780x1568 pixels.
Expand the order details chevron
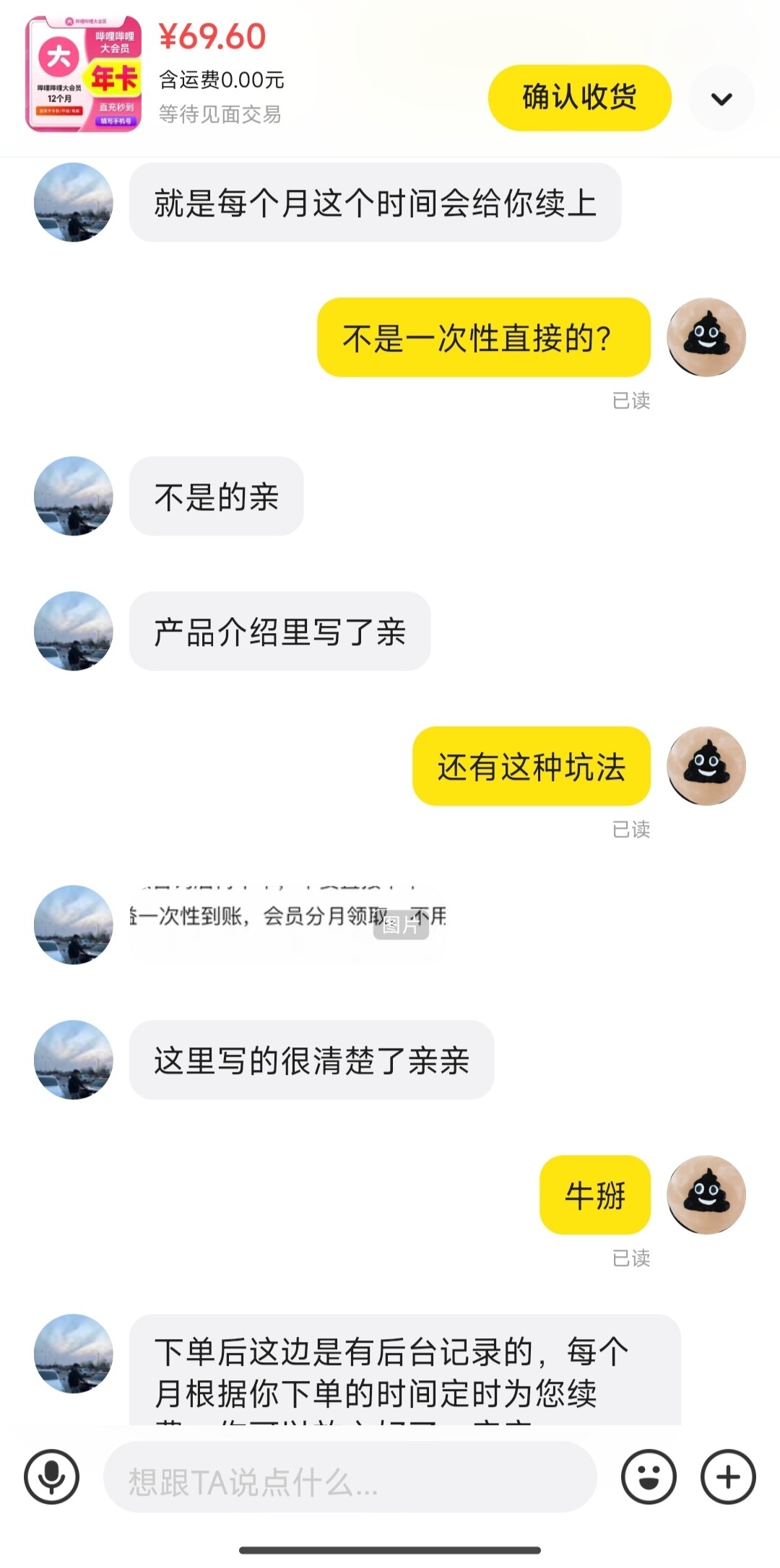721,98
